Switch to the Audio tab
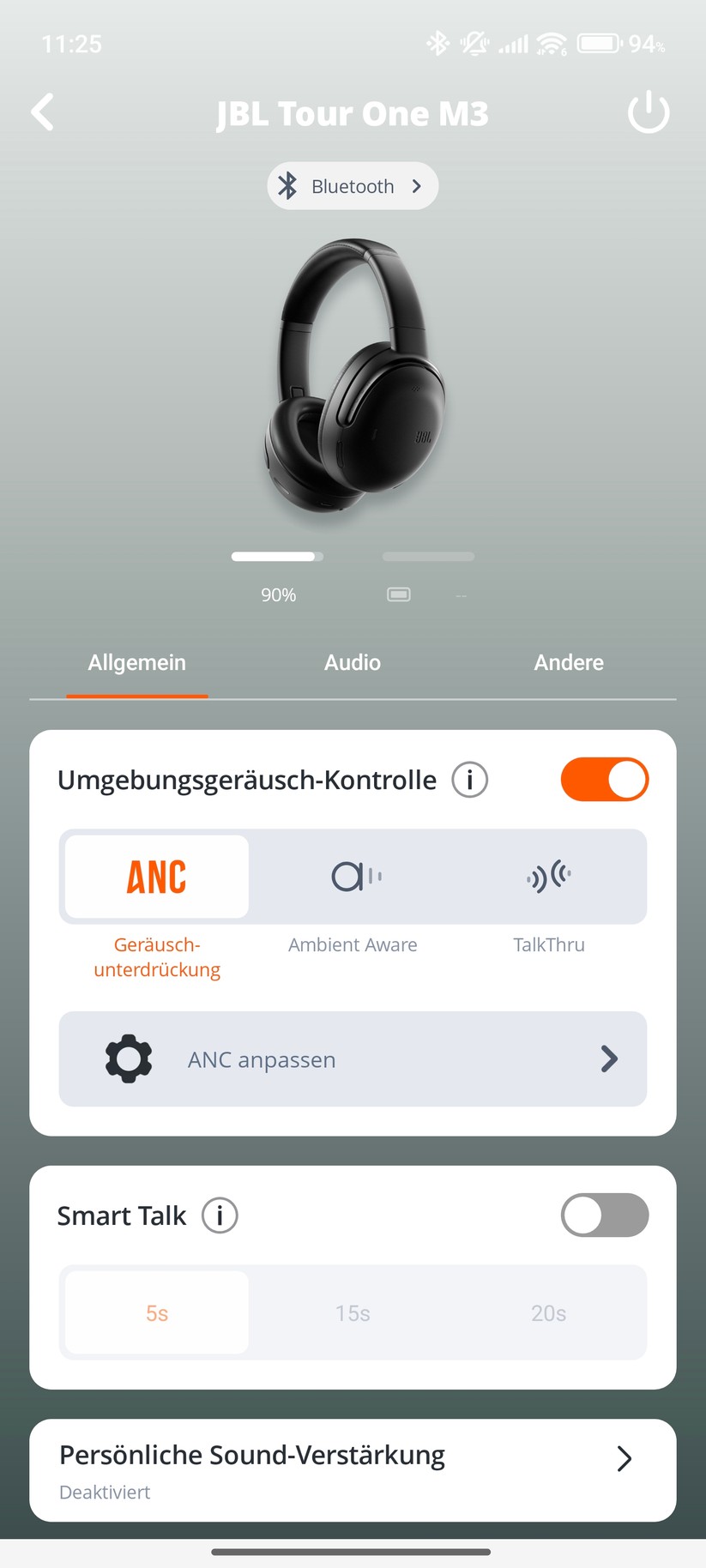The height and width of the screenshot is (1568, 706). click(x=353, y=662)
